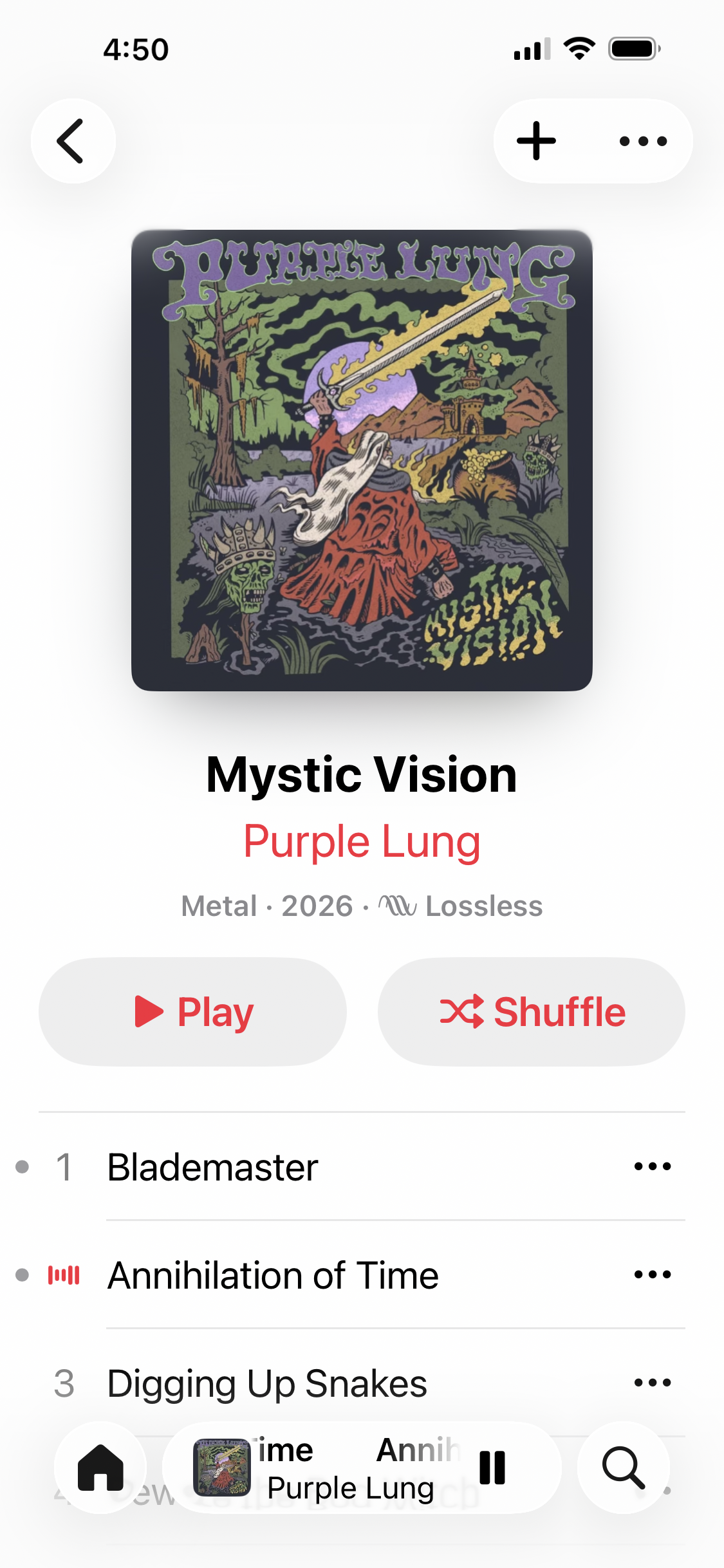Add Mystic Vision to library
The width and height of the screenshot is (724, 1568).
pos(536,141)
